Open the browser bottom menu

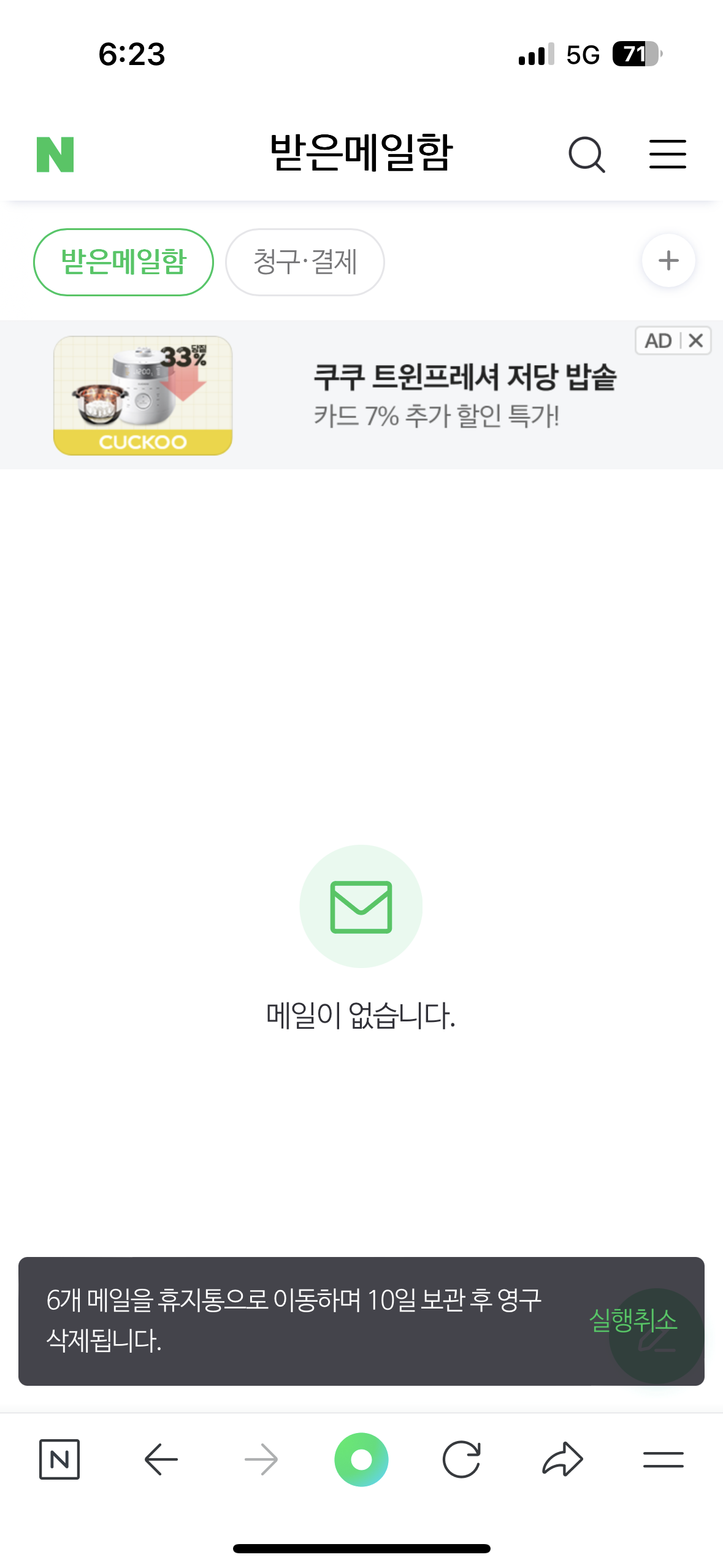(x=663, y=1459)
